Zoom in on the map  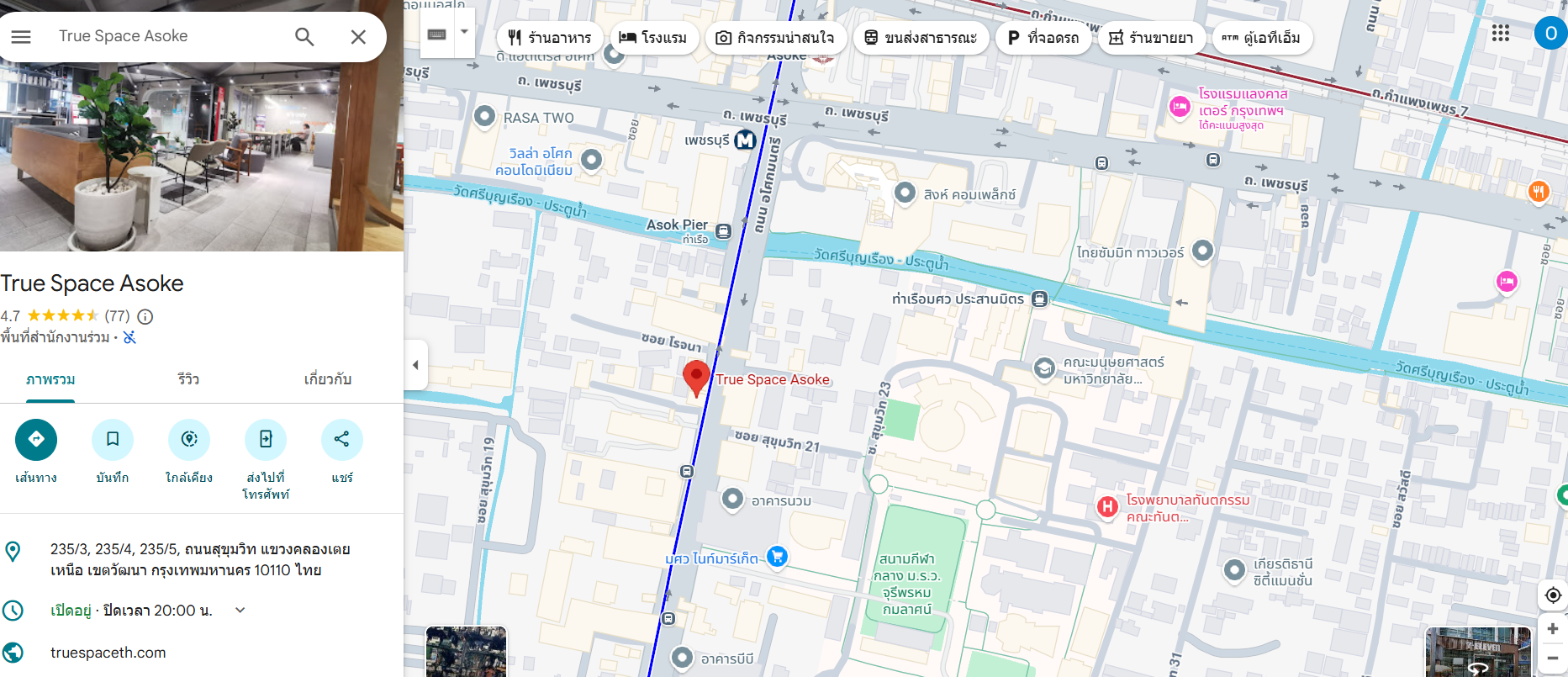tap(1552, 629)
